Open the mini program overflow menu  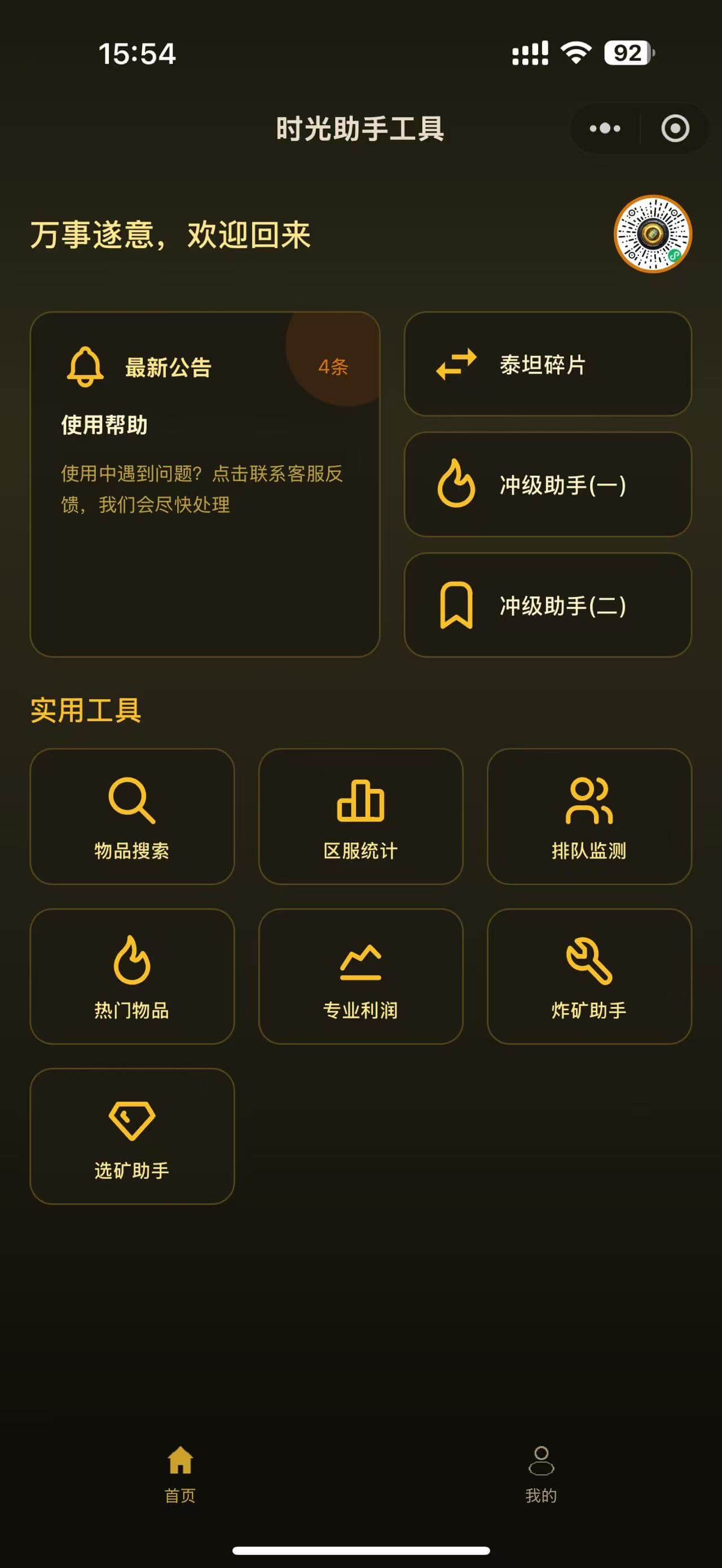(605, 129)
